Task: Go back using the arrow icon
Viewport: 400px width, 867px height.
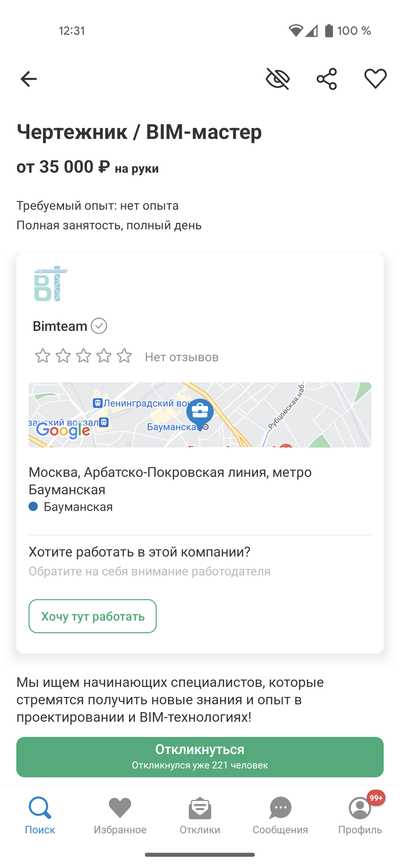Action: click(28, 79)
